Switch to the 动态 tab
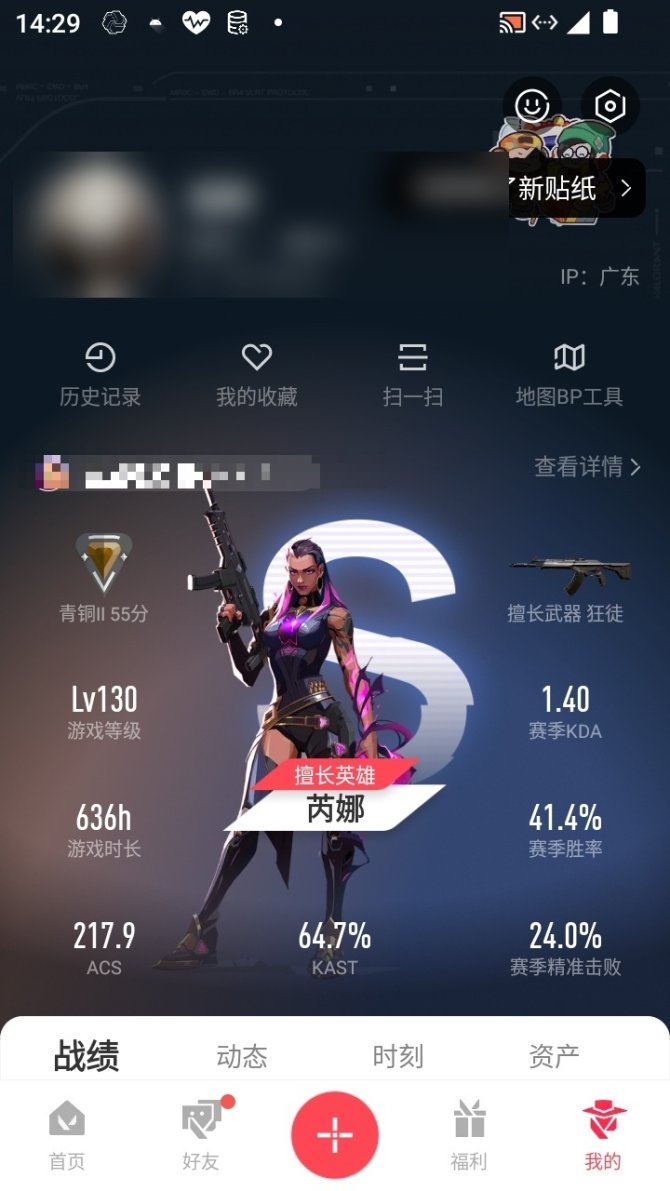This screenshot has width=670, height=1191. coord(242,1056)
